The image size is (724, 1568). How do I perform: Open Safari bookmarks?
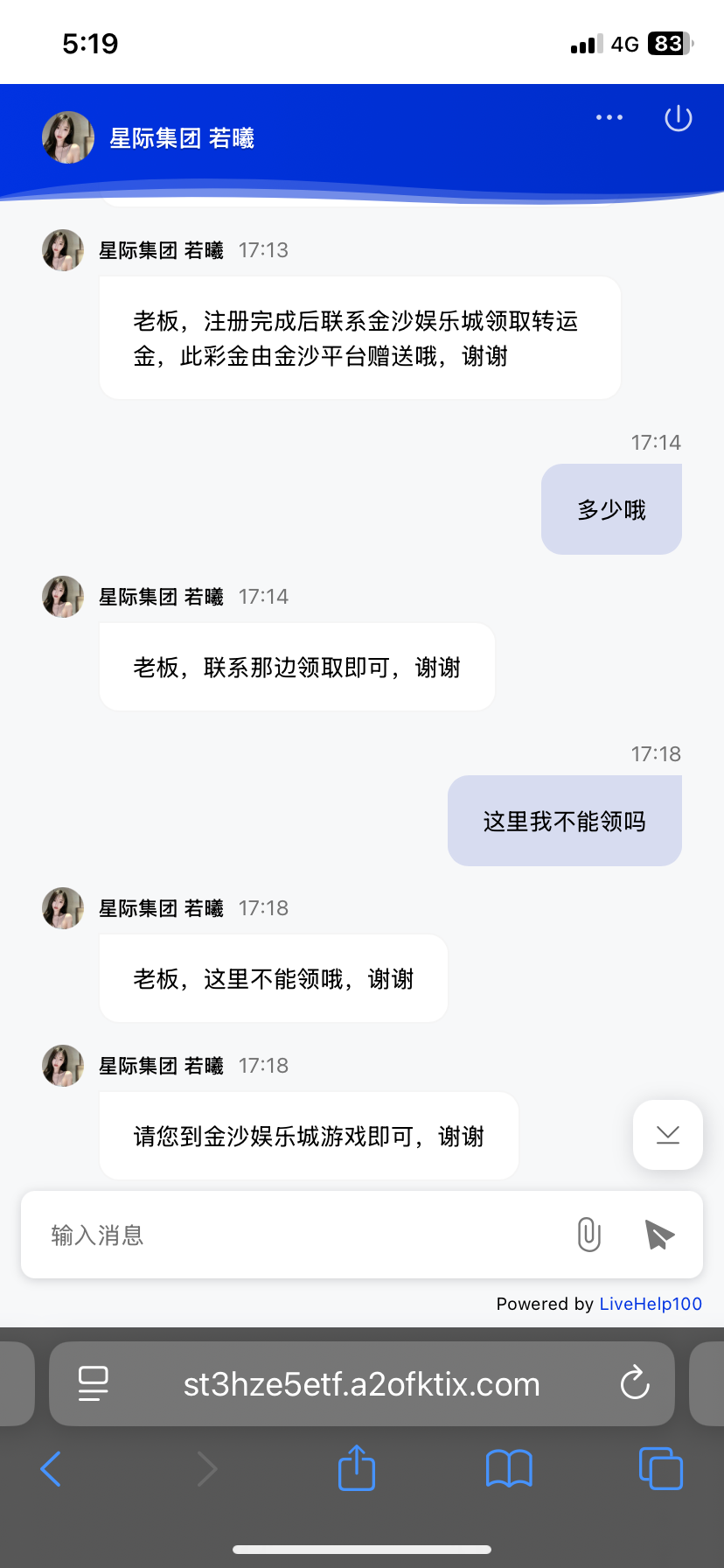(509, 1468)
